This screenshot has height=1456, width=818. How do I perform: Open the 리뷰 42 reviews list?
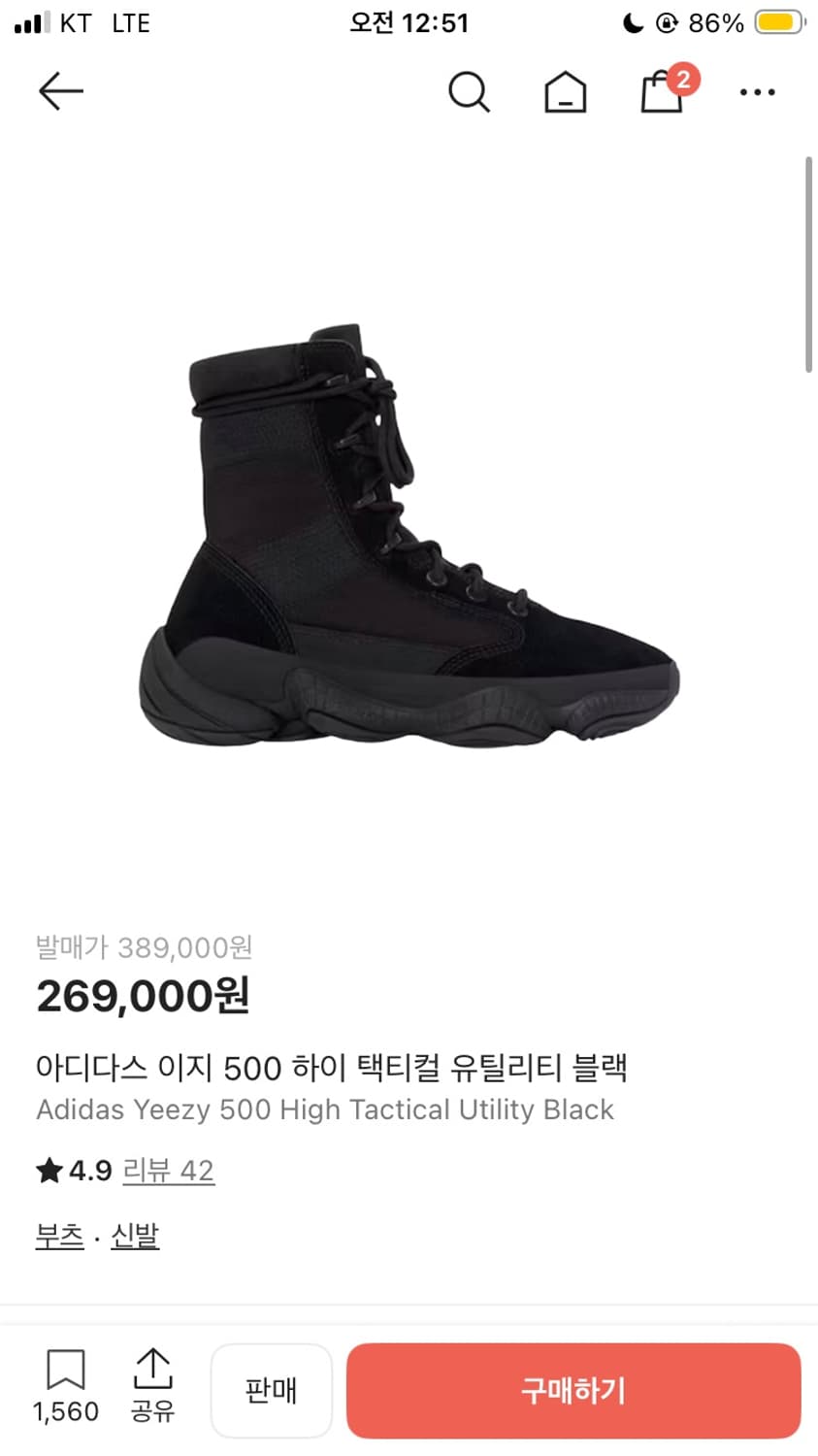pos(169,1171)
